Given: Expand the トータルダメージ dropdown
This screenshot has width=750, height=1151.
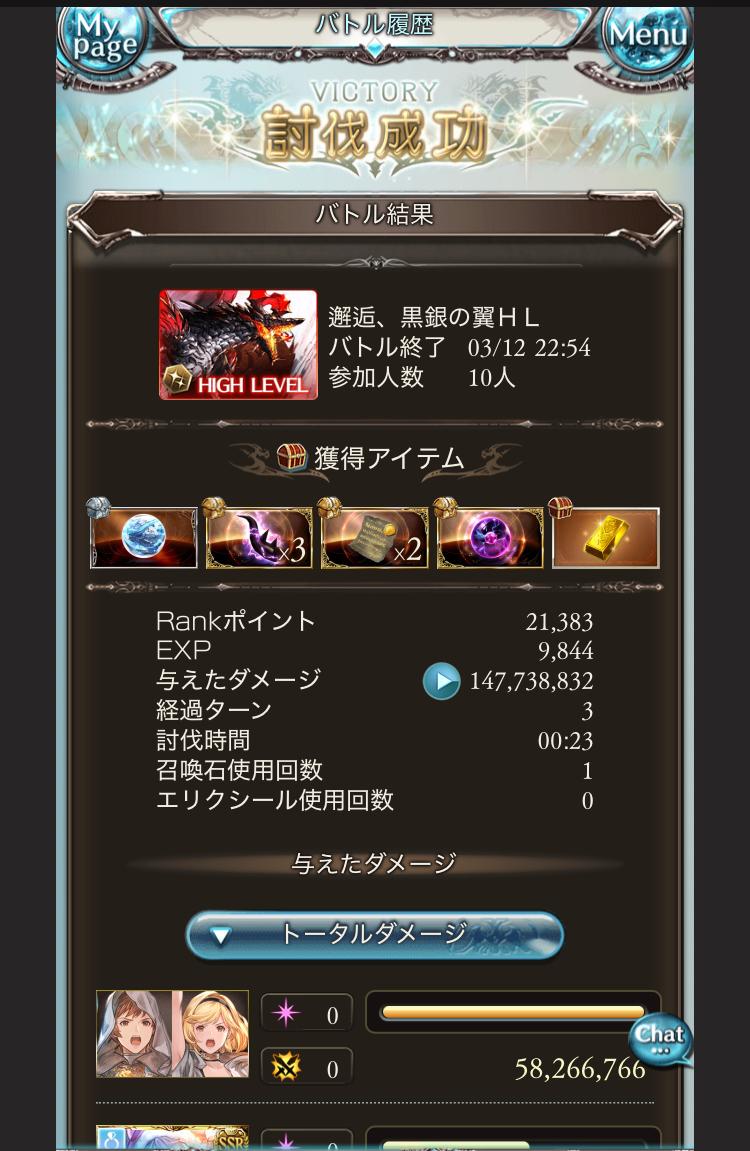Looking at the screenshot, I should (374, 935).
